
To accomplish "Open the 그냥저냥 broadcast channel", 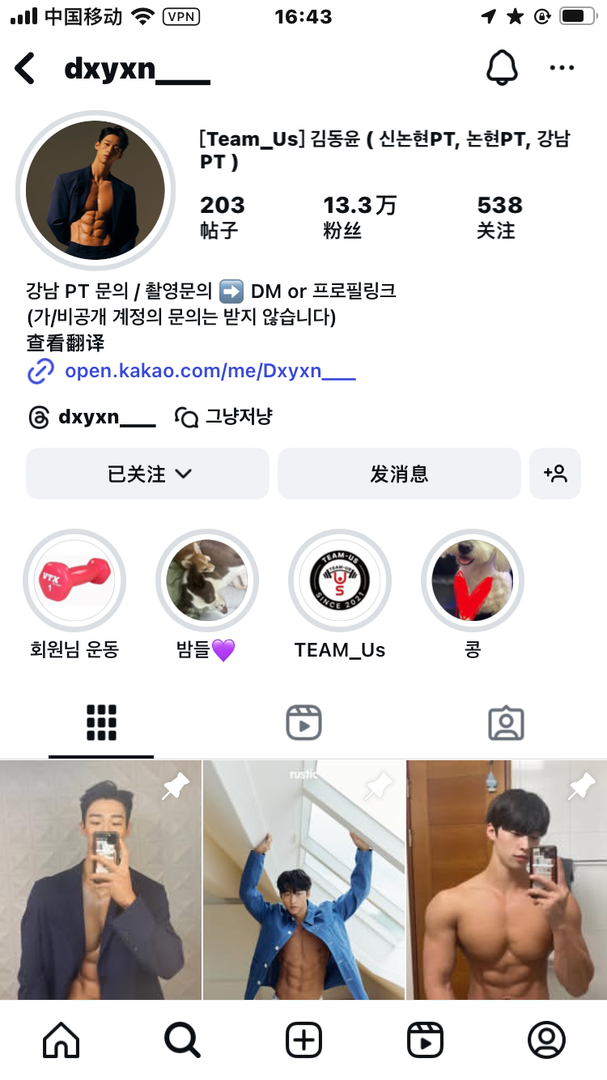I will tap(225, 417).
